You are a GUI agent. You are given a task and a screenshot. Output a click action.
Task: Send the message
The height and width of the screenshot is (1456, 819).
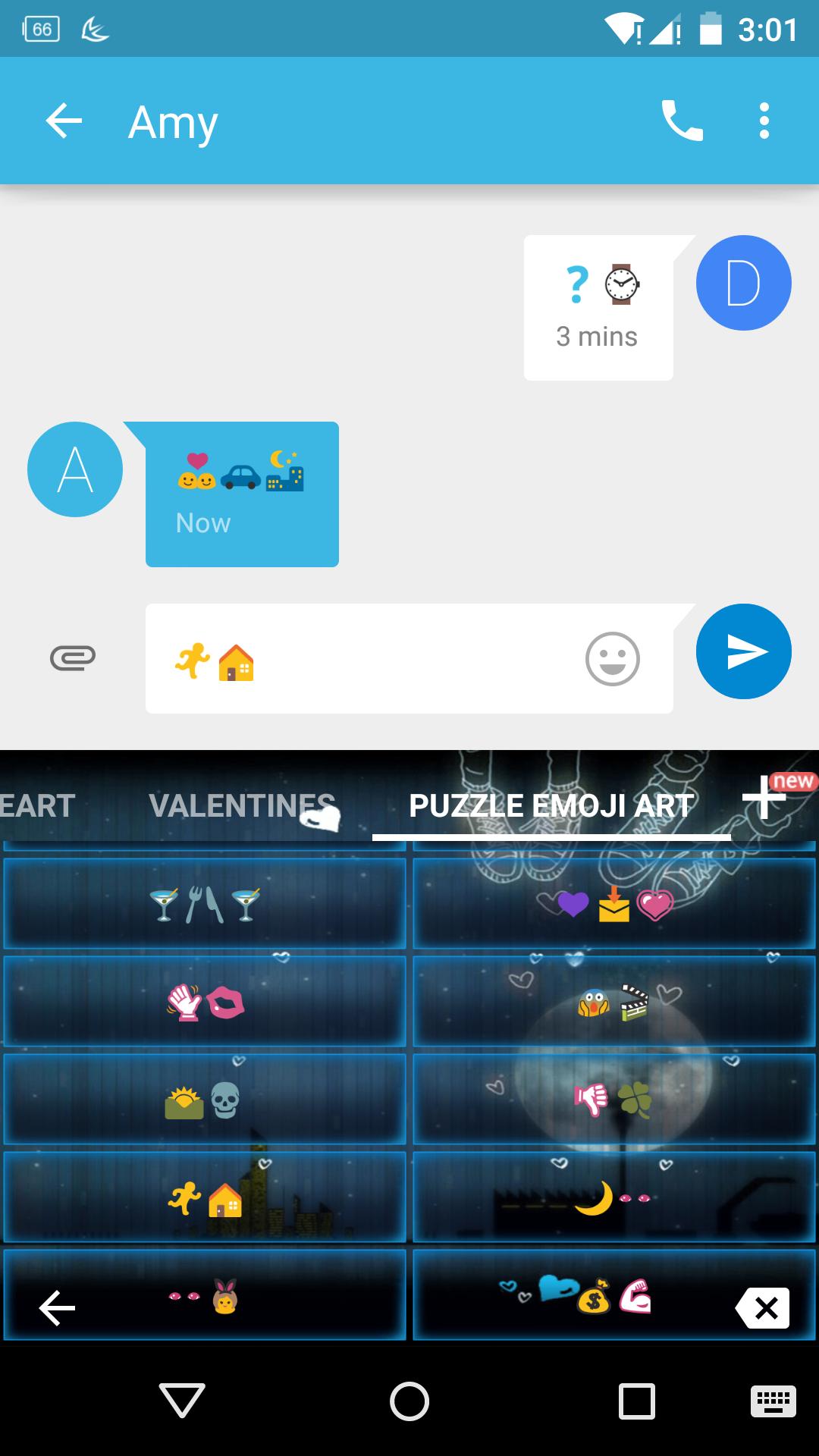743,651
